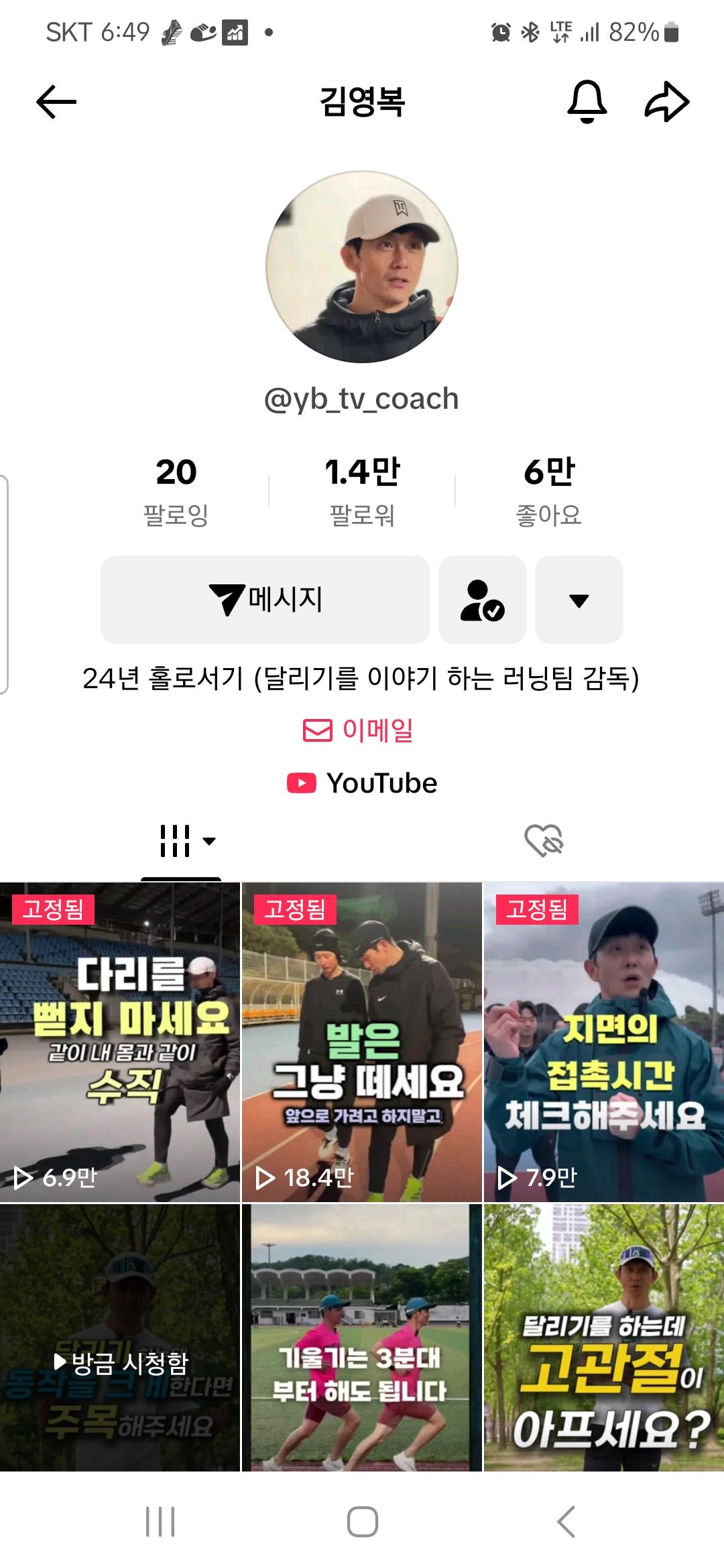724x1568 pixels.
Task: Play pinned video 지면의 접촉시간 체크해주세요
Action: coord(603,1042)
